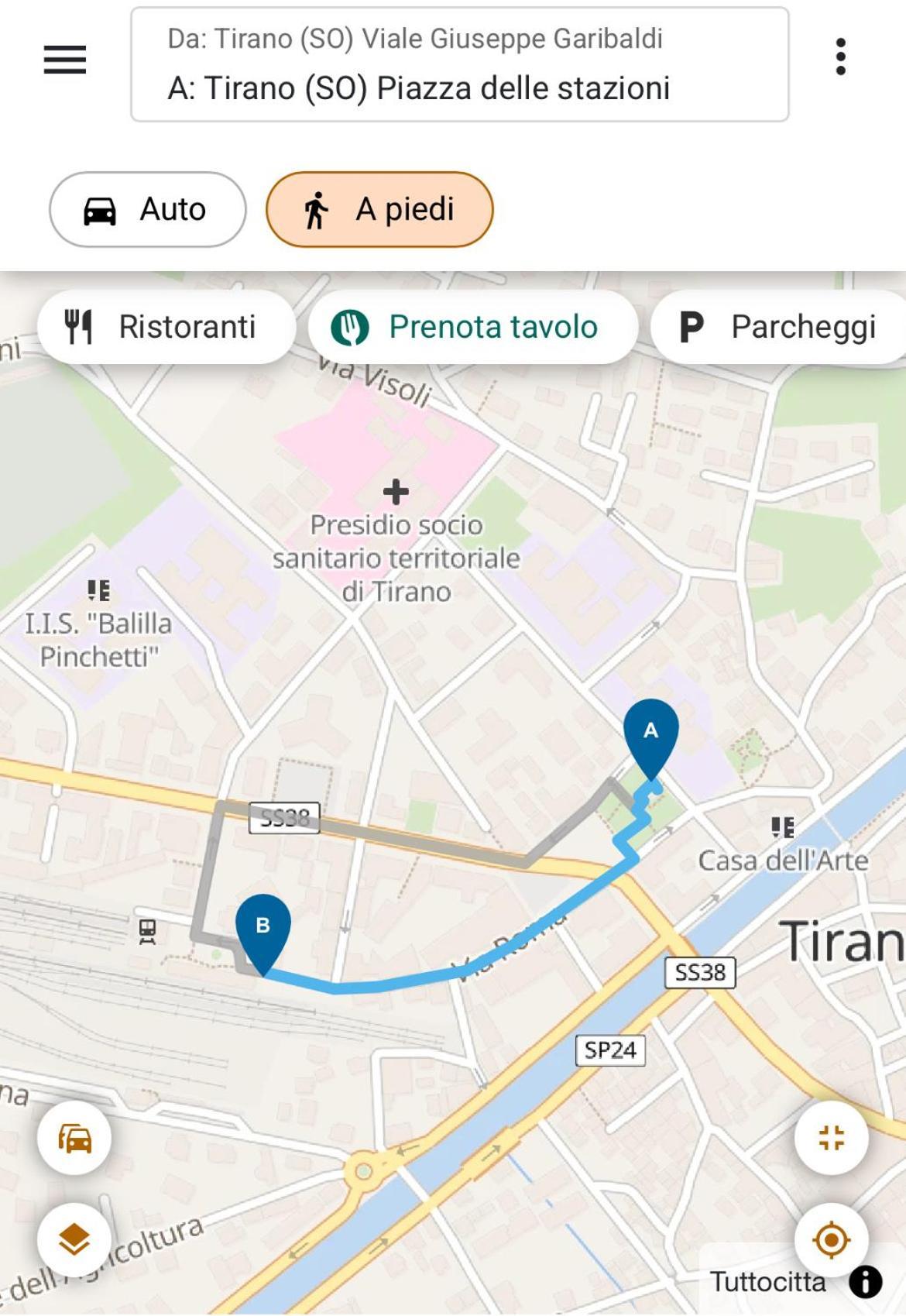This screenshot has height=1316, width=906.
Task: Select the A piedi walking mode
Action: click(379, 209)
